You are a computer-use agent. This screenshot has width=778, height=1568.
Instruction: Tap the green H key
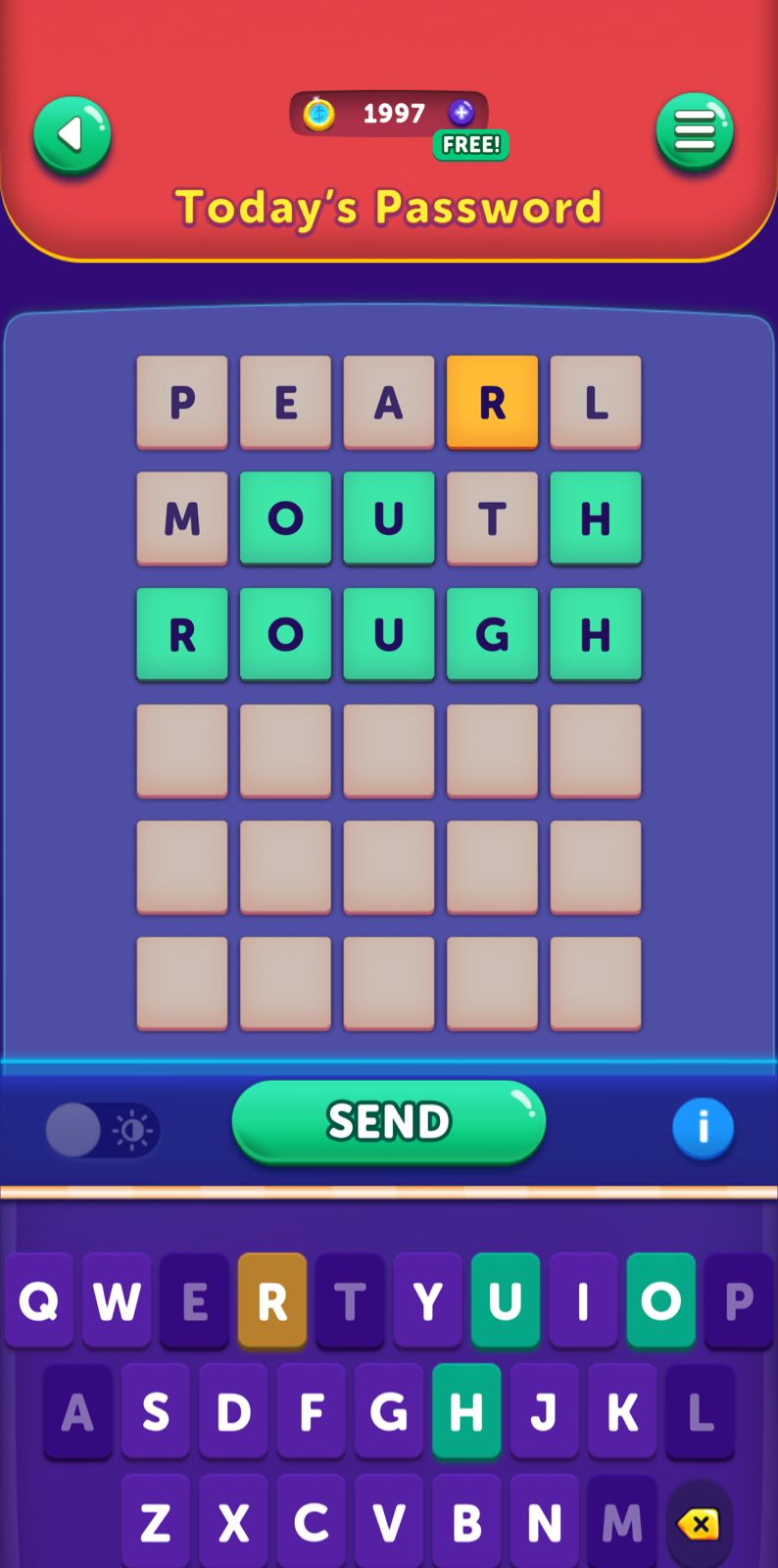pyautogui.click(x=466, y=1411)
